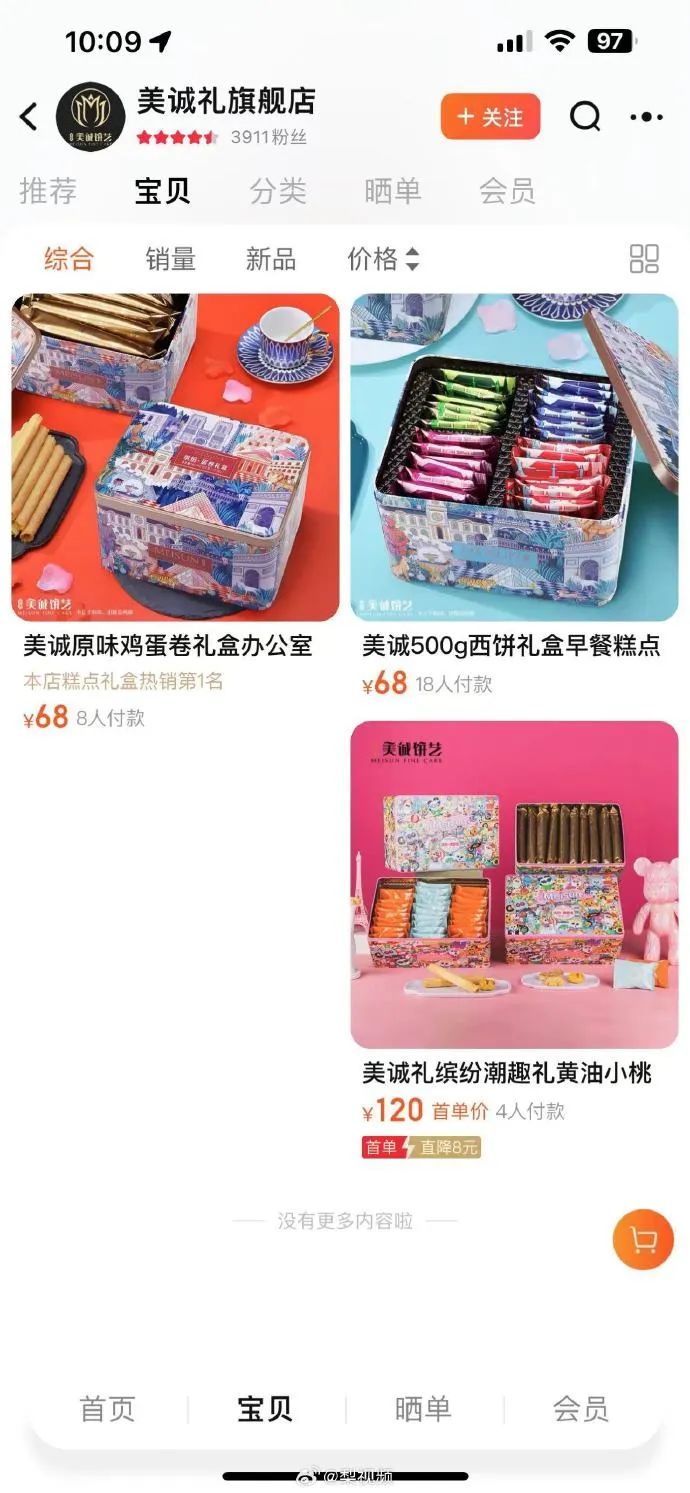
Task: Sort by 价格 with arrows
Action: [x=383, y=259]
